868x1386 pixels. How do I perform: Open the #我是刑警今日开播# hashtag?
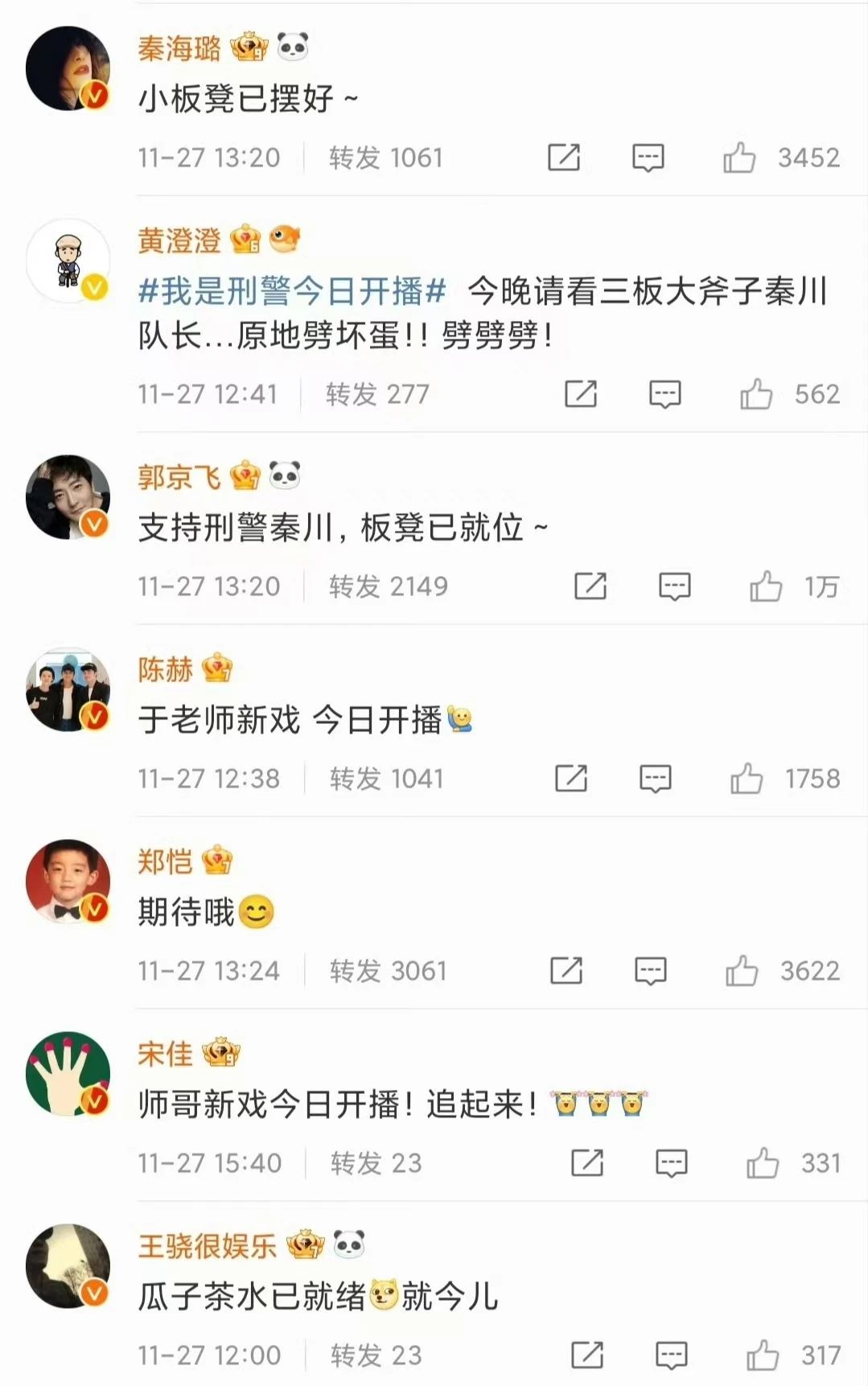pos(291,291)
